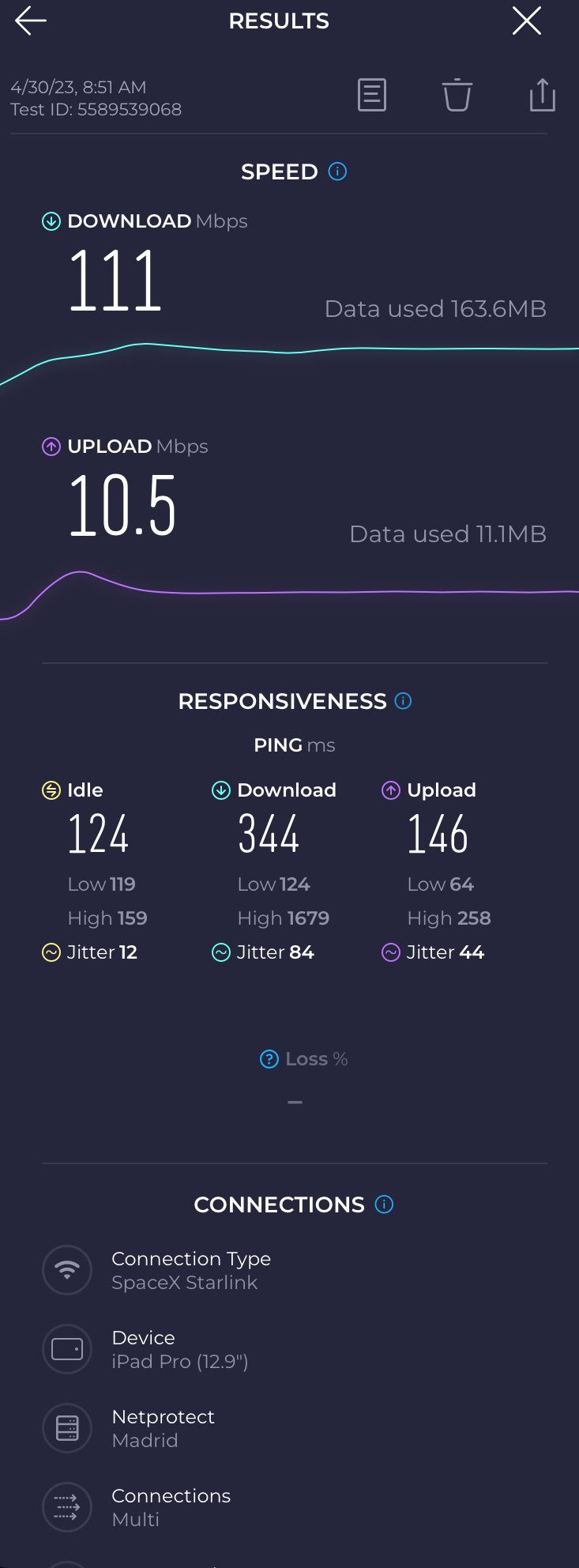Select the SpaceX Starlink label
The width and height of the screenshot is (579, 1568).
tap(185, 1283)
